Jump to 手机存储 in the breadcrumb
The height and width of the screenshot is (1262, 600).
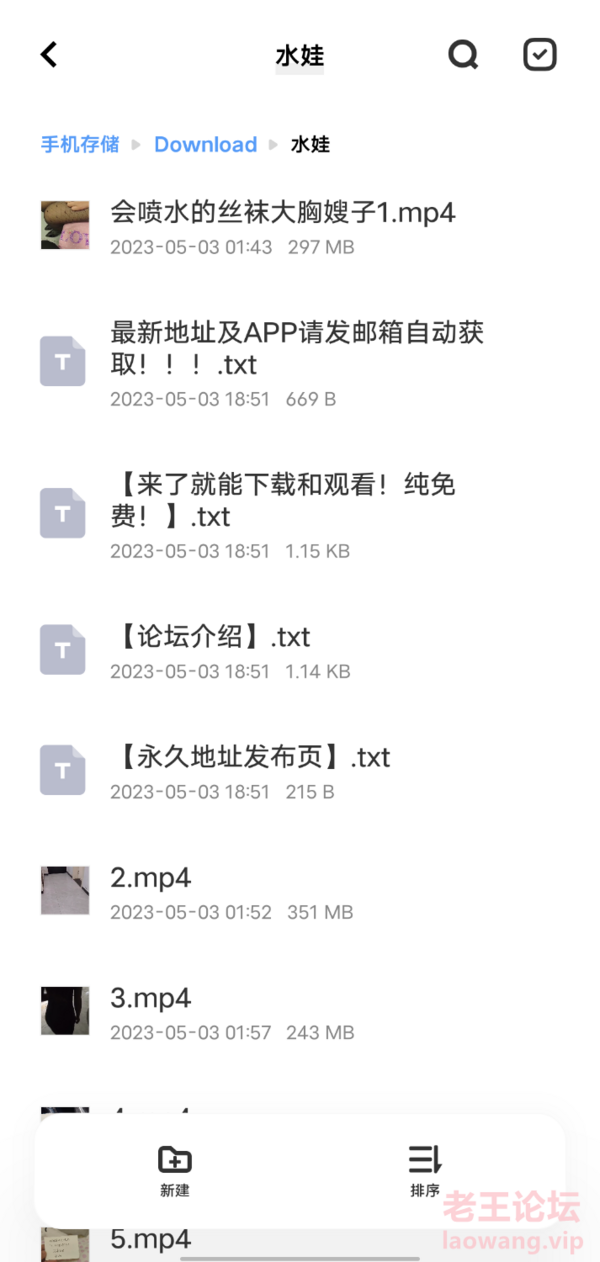(80, 144)
